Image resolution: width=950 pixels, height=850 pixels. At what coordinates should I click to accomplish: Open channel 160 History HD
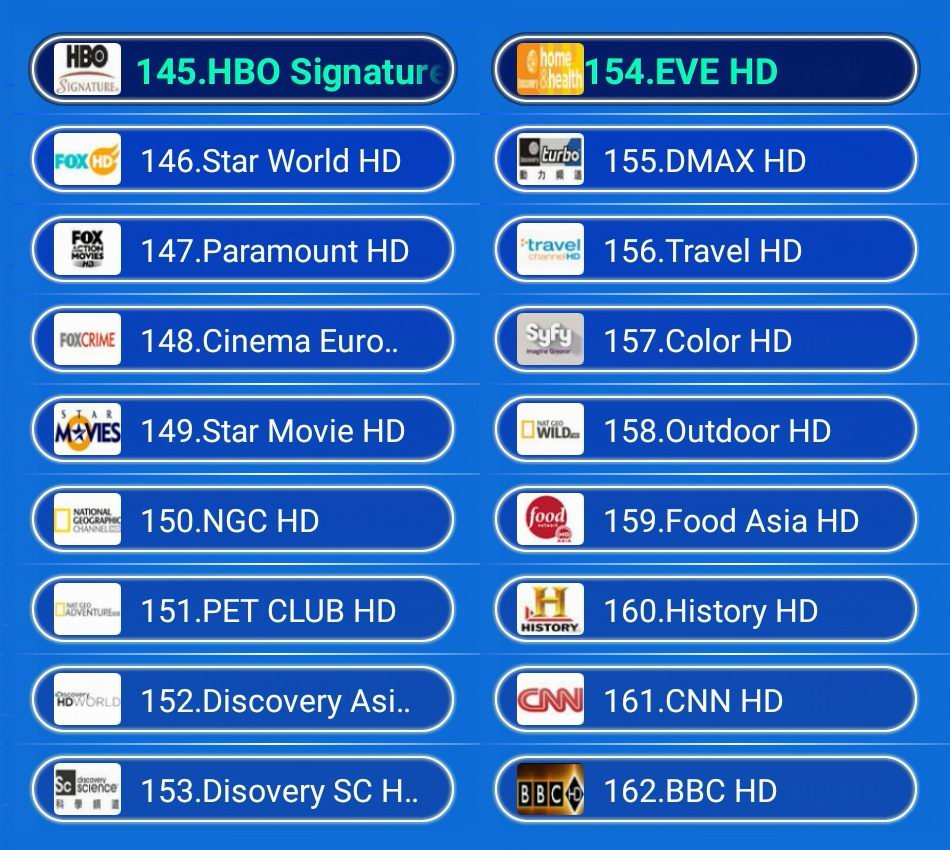(705, 610)
